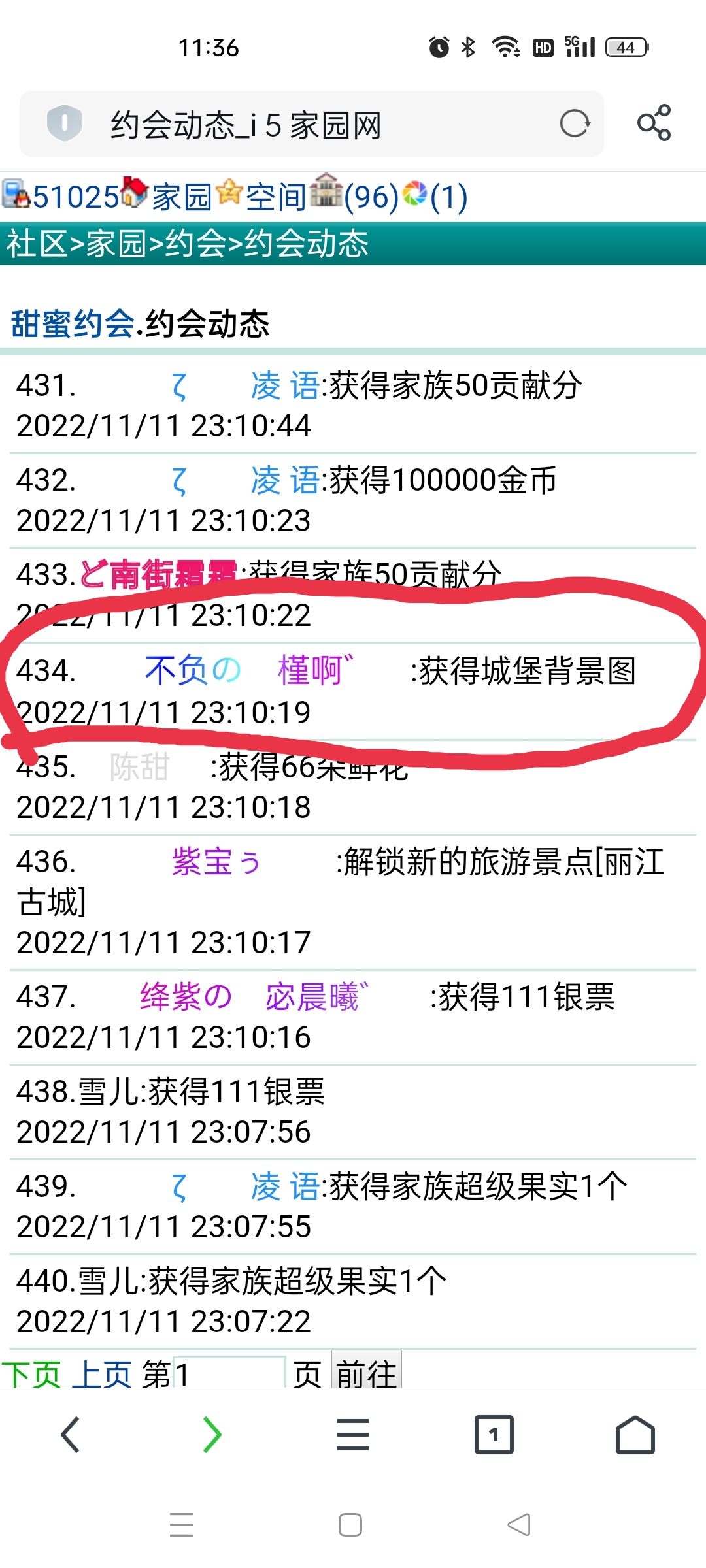The height and width of the screenshot is (1568, 706).
Task: Go to 约会 in the breadcrumb
Action: pyautogui.click(x=195, y=244)
